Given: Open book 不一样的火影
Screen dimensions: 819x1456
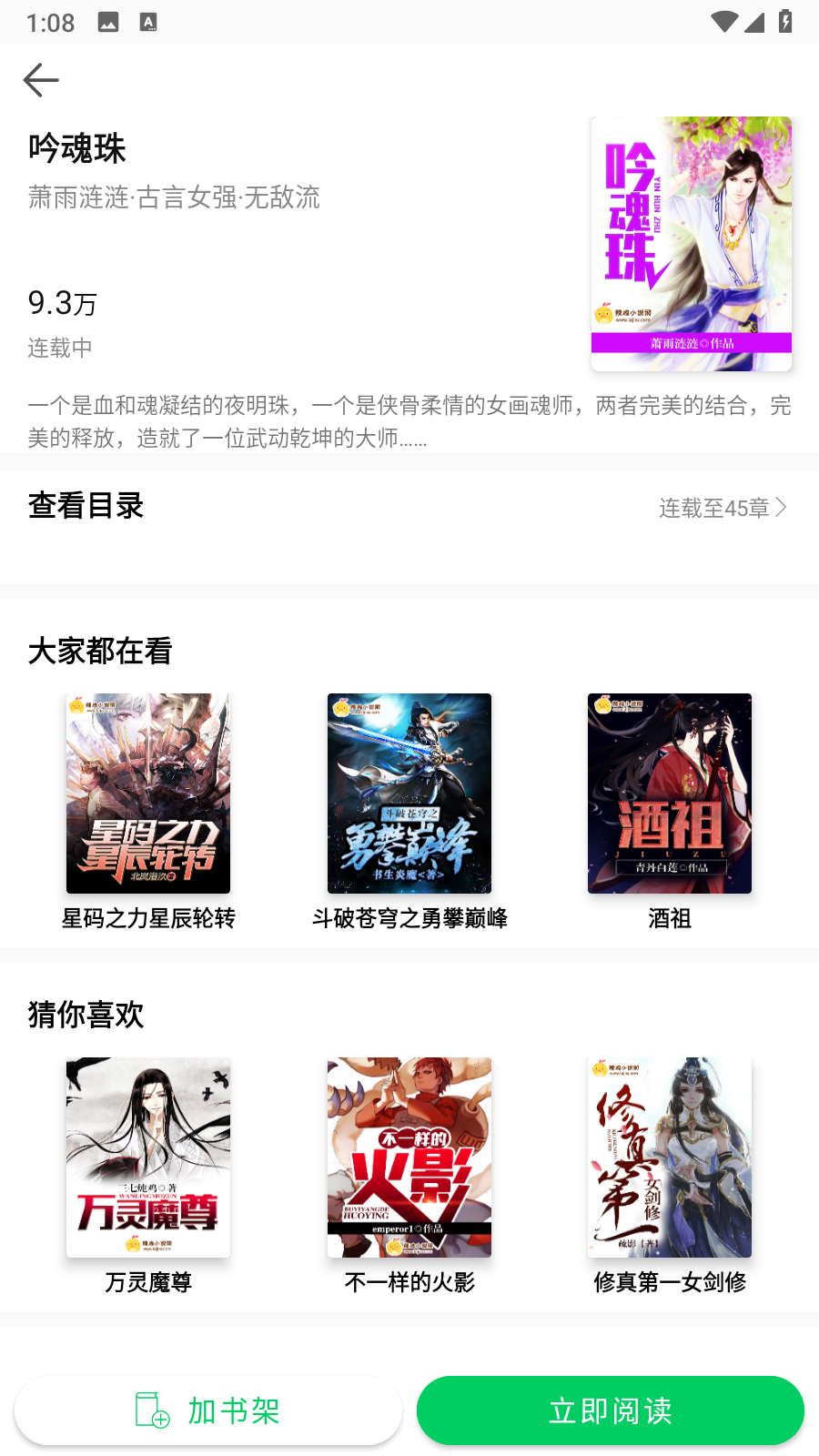Looking at the screenshot, I should coord(409,1158).
